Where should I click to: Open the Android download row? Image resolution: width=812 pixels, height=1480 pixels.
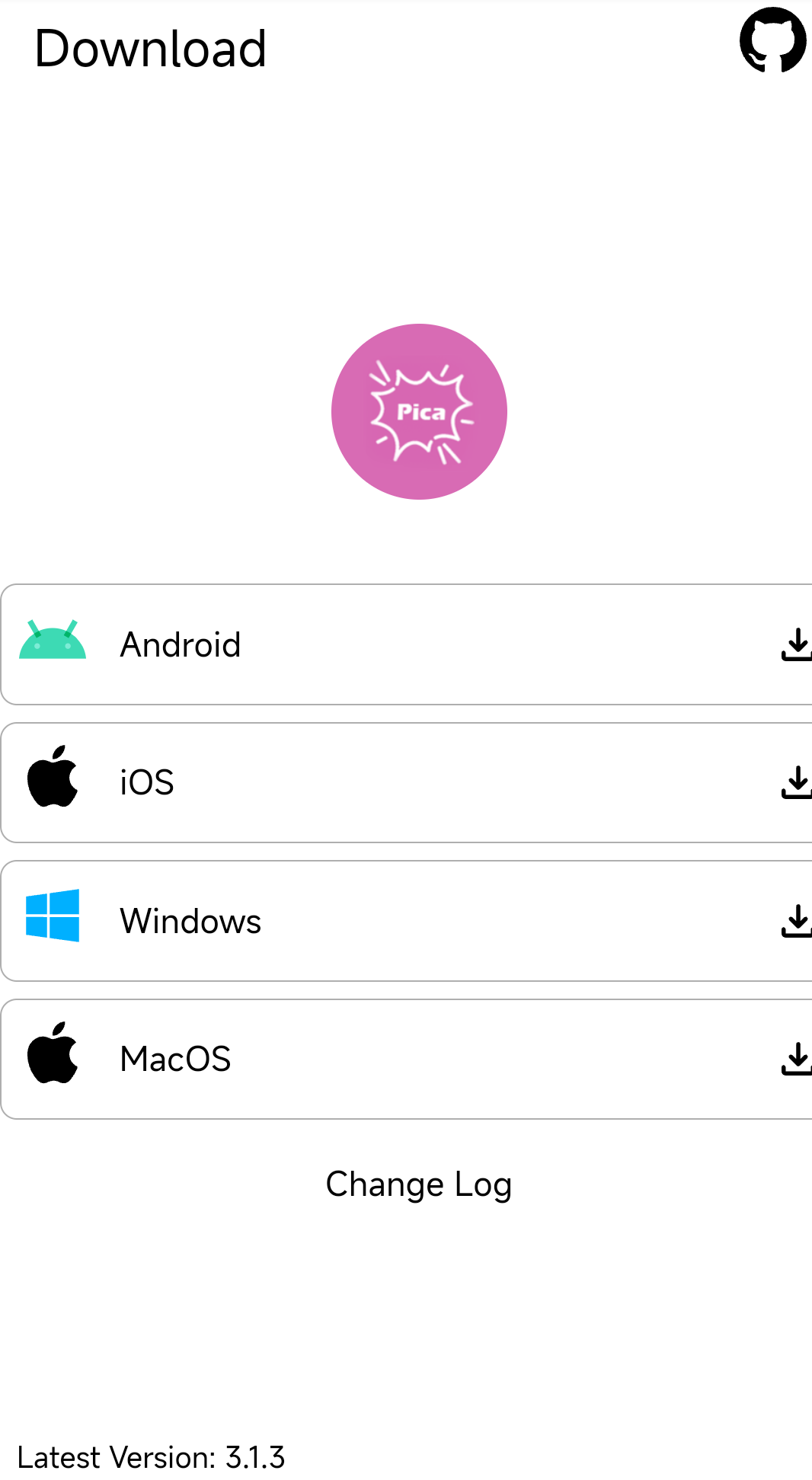click(406, 644)
